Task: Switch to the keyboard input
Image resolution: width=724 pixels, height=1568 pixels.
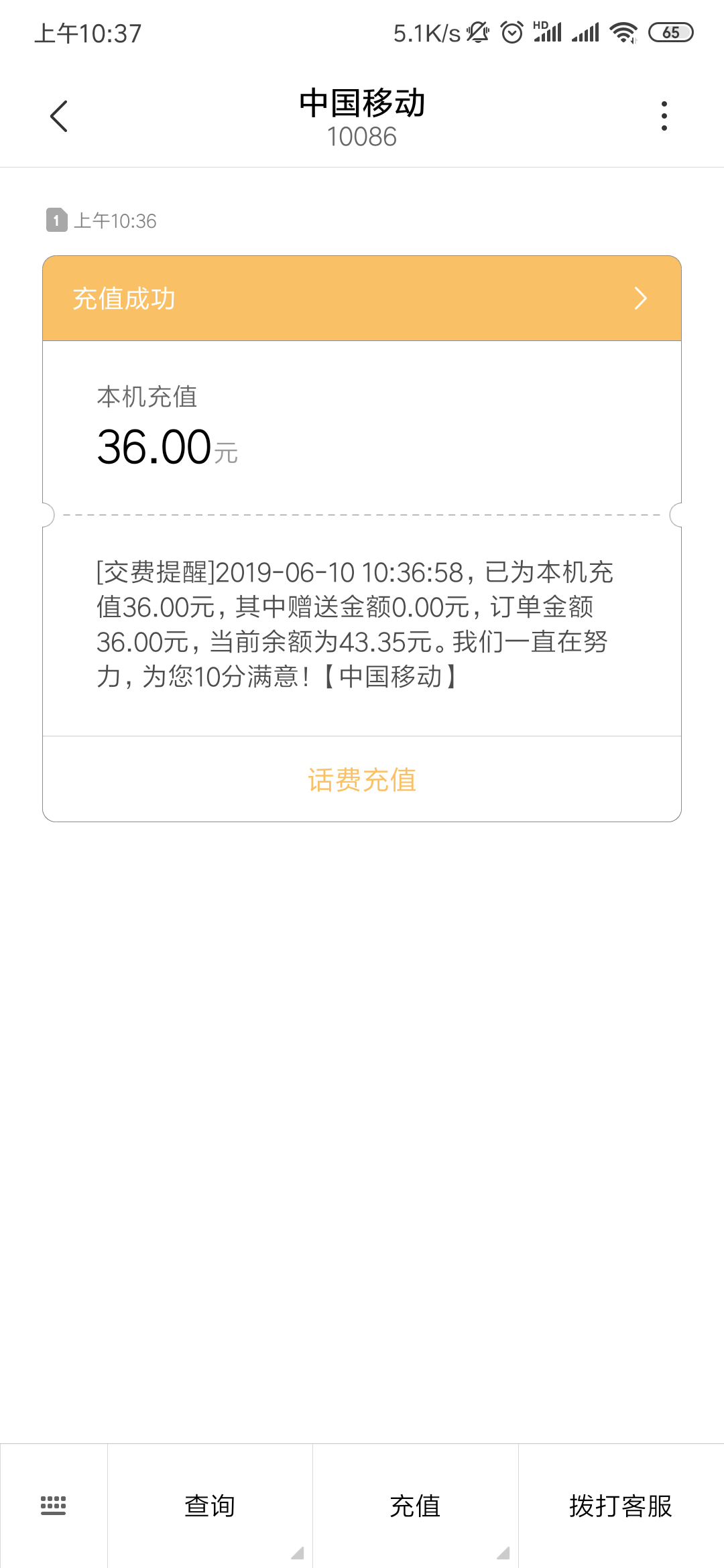Action: (x=54, y=1505)
